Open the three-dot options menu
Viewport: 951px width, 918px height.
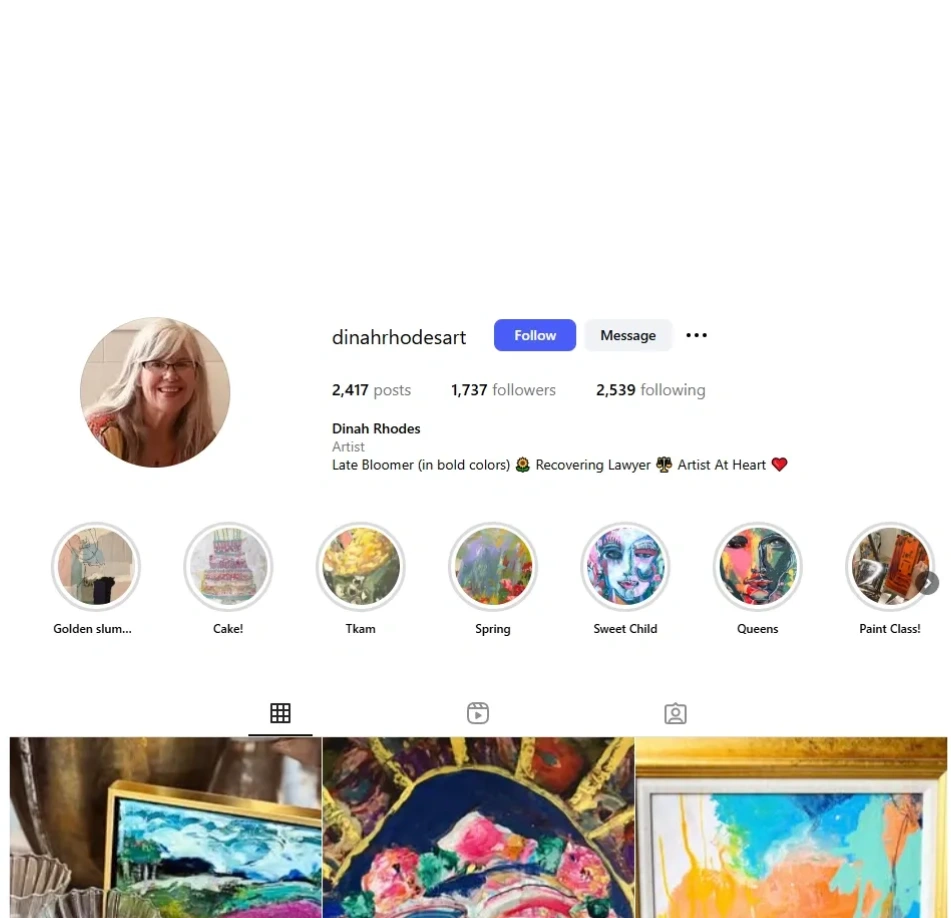pos(696,336)
